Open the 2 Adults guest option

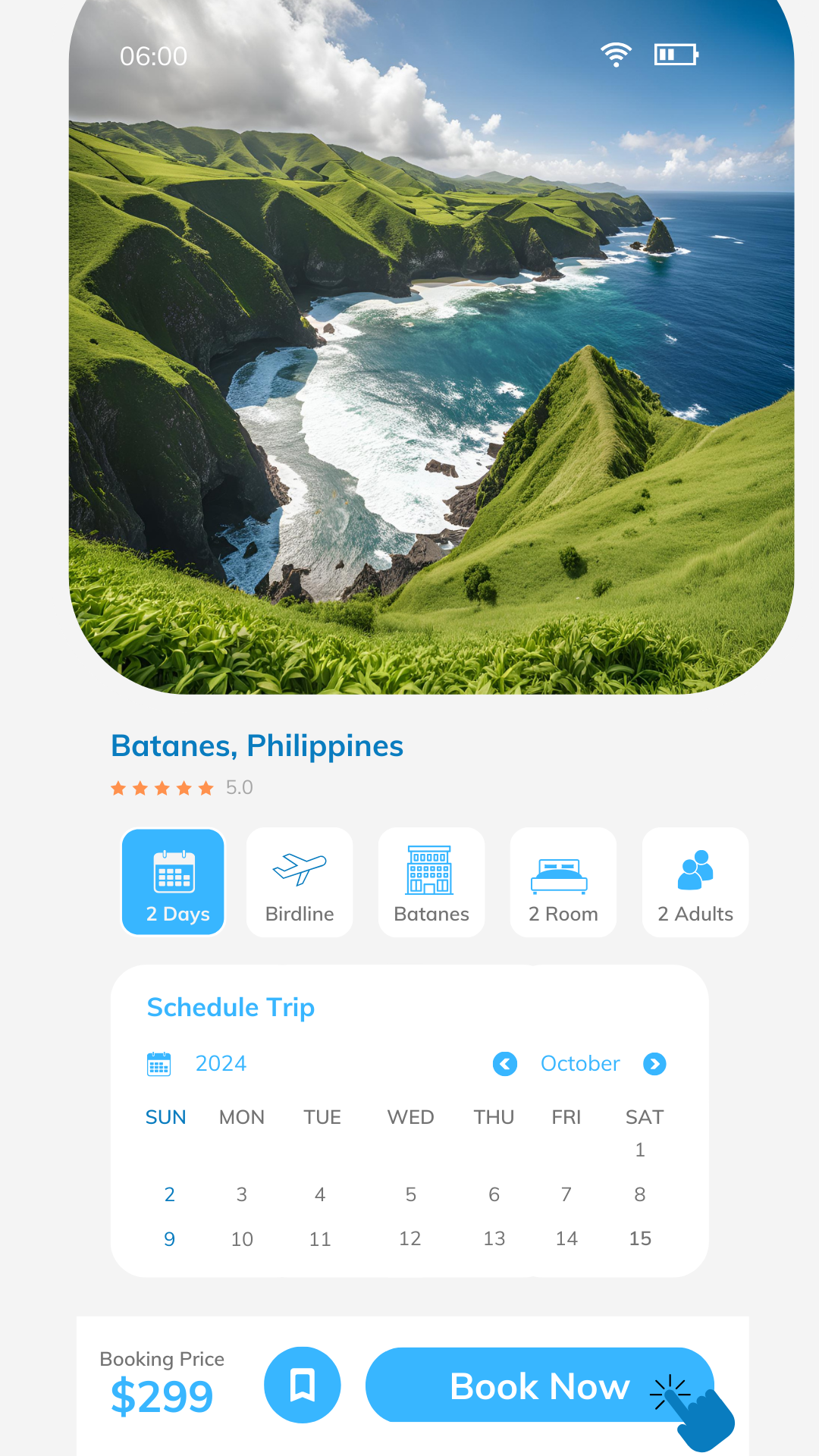(x=695, y=882)
